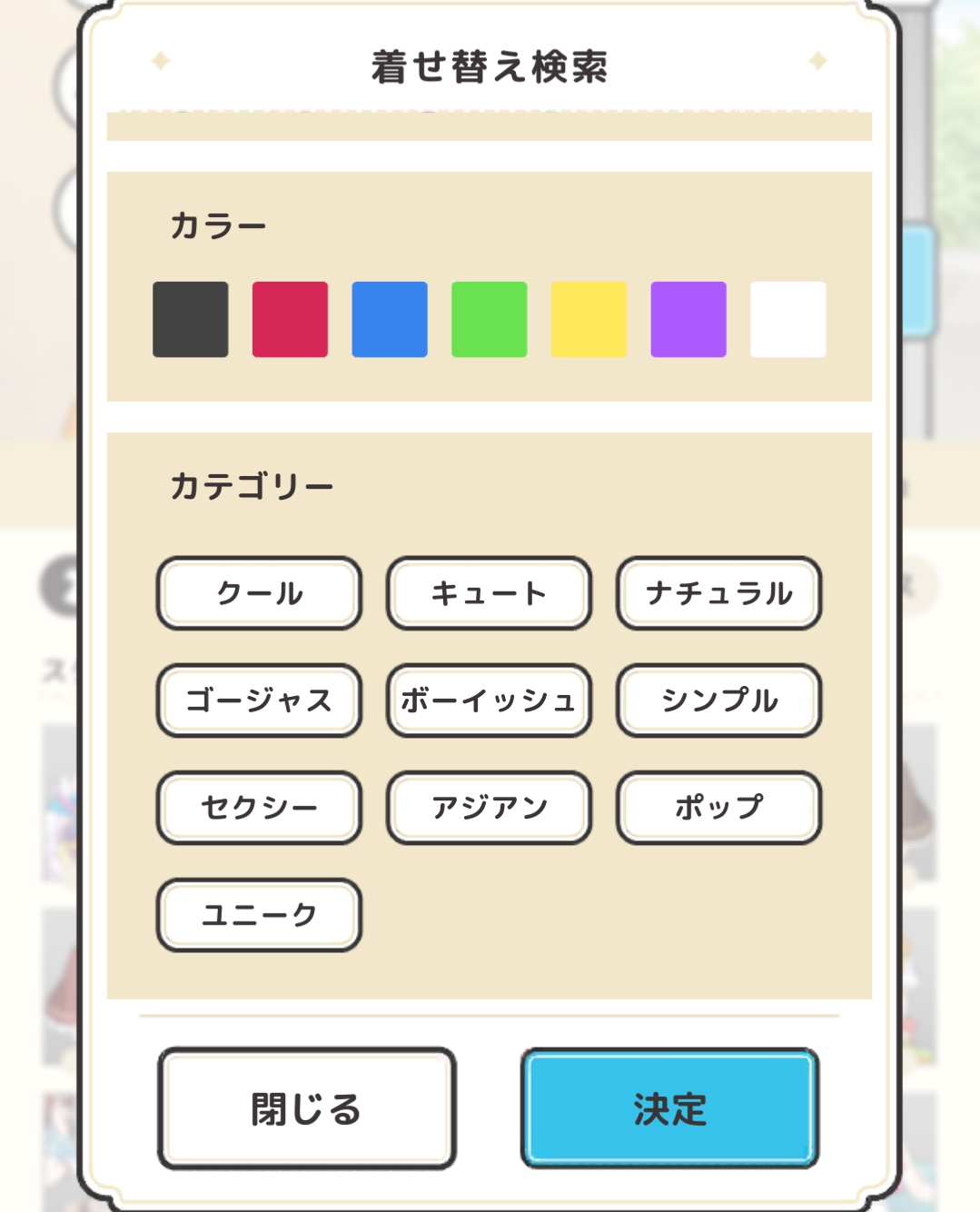
Task: Tap the ポップ category chip
Action: pyautogui.click(x=719, y=808)
